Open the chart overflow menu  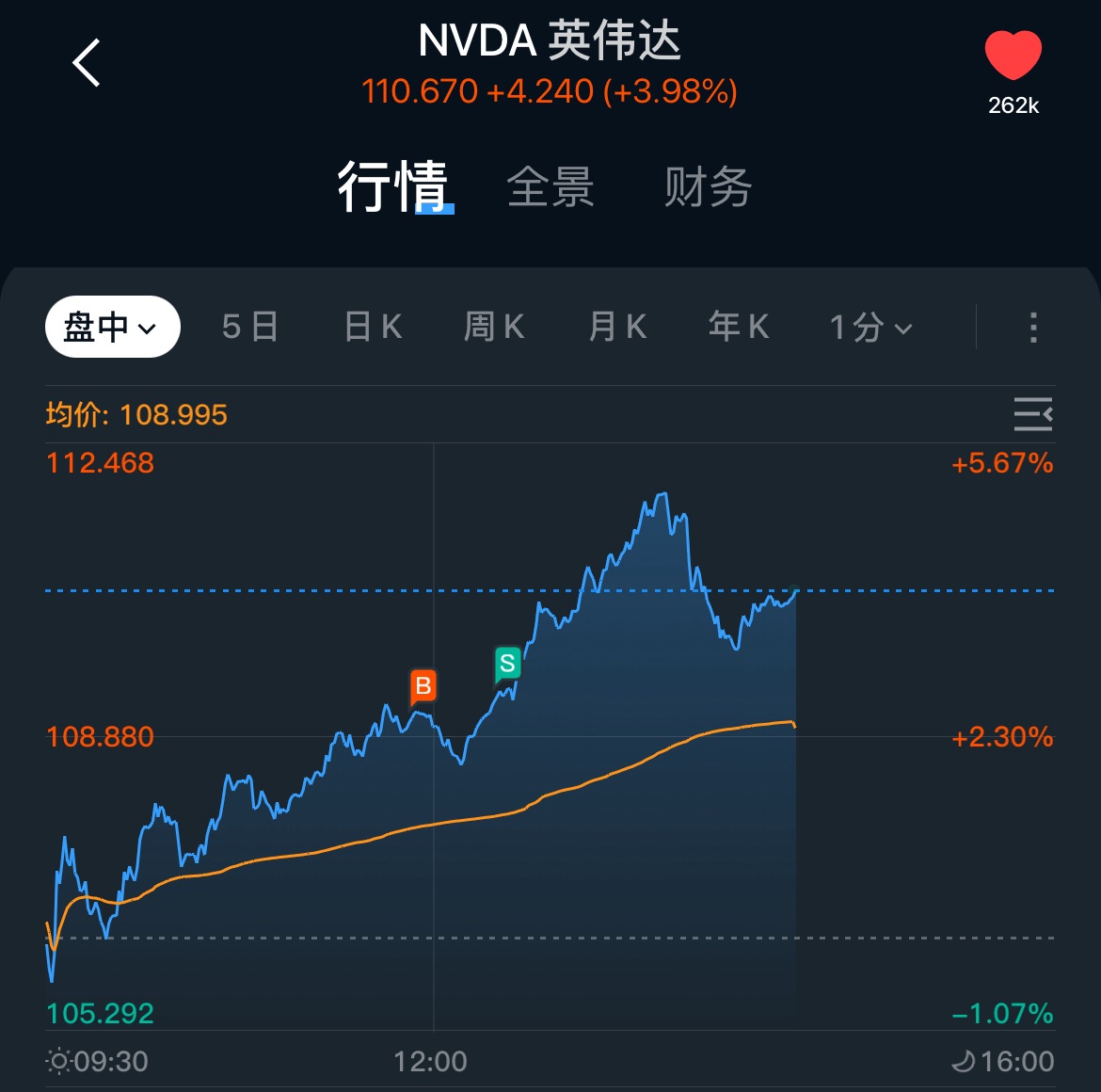point(1033,327)
